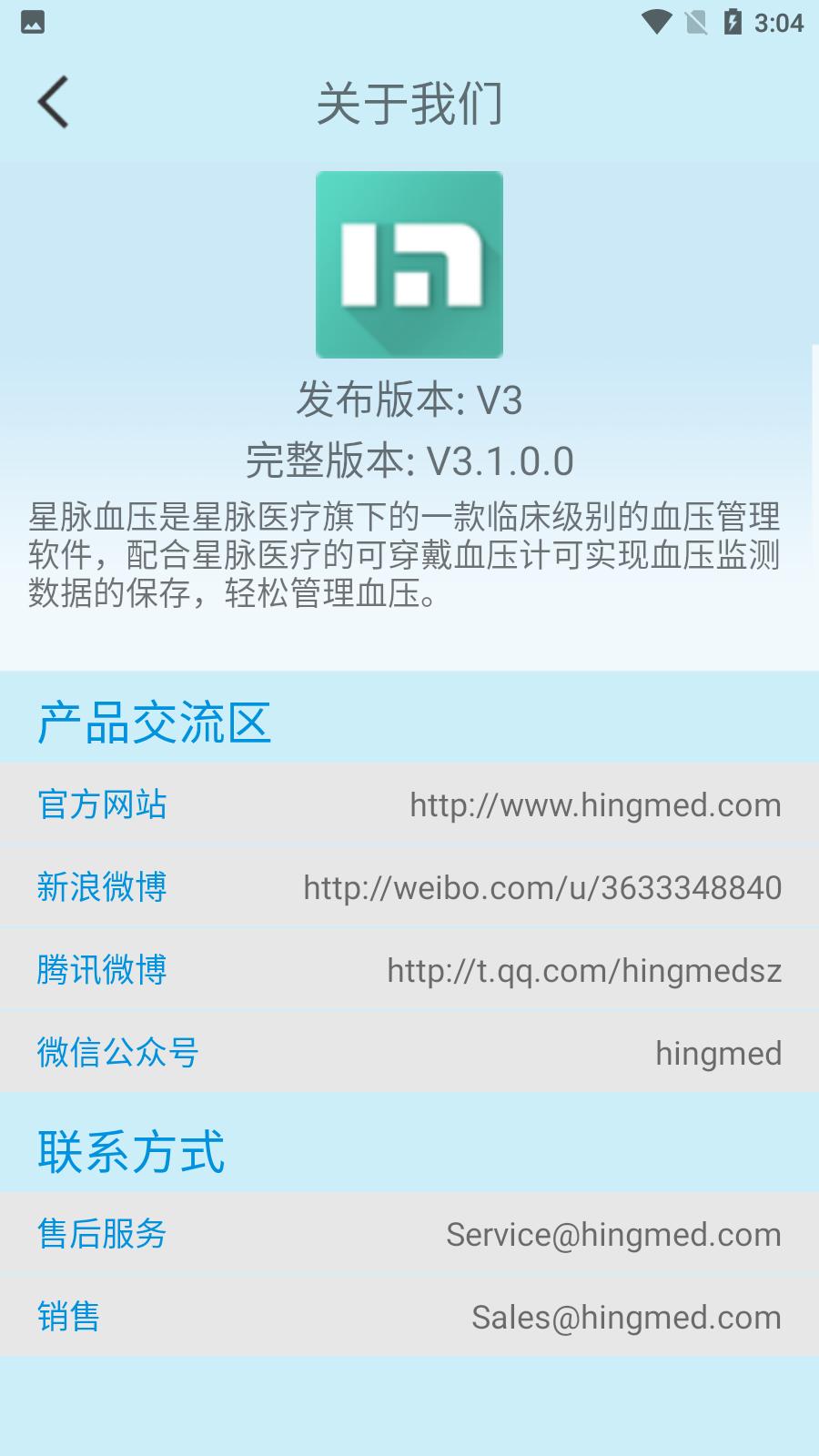Open 售后服务 email contact row

click(x=409, y=1234)
